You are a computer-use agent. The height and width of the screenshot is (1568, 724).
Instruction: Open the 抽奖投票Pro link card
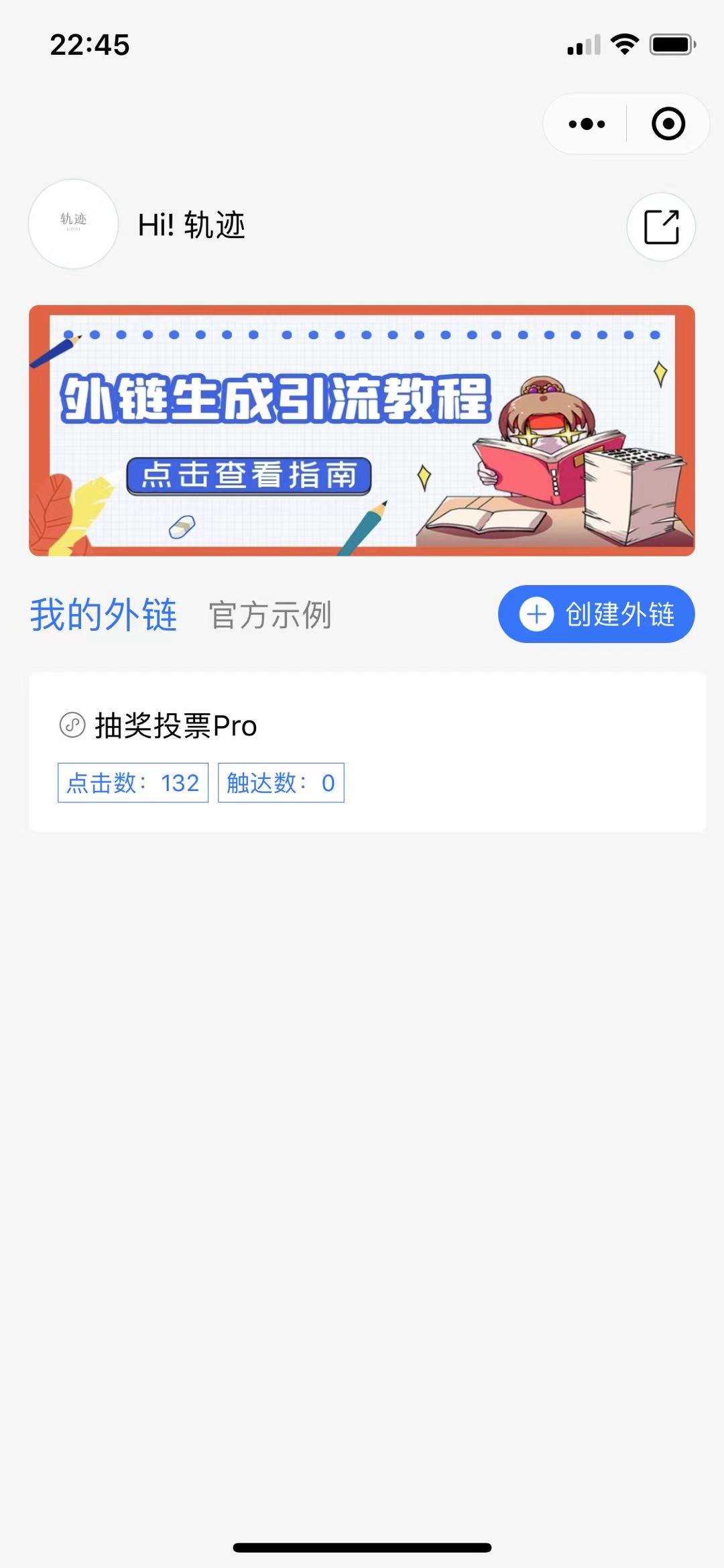coord(367,751)
